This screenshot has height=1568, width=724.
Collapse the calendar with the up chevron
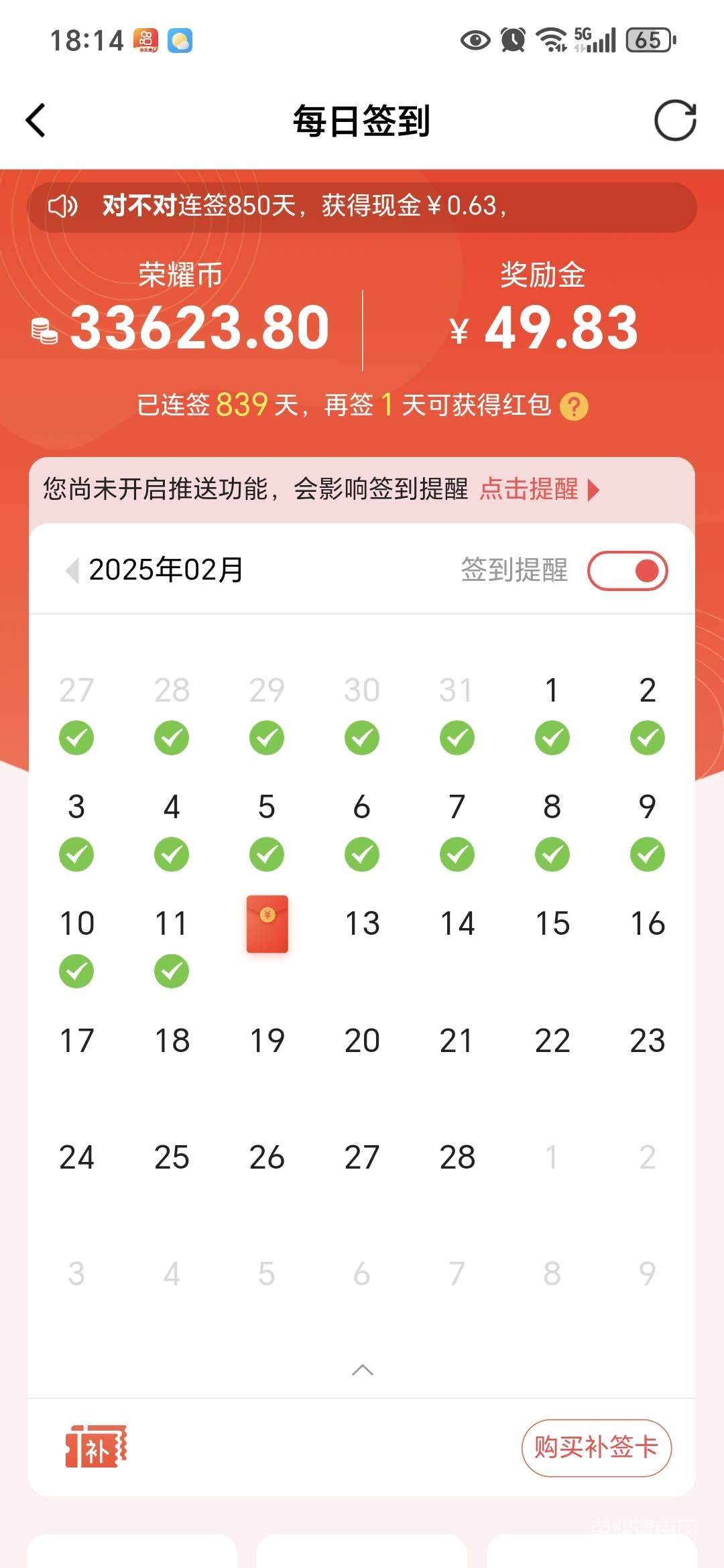click(362, 1370)
